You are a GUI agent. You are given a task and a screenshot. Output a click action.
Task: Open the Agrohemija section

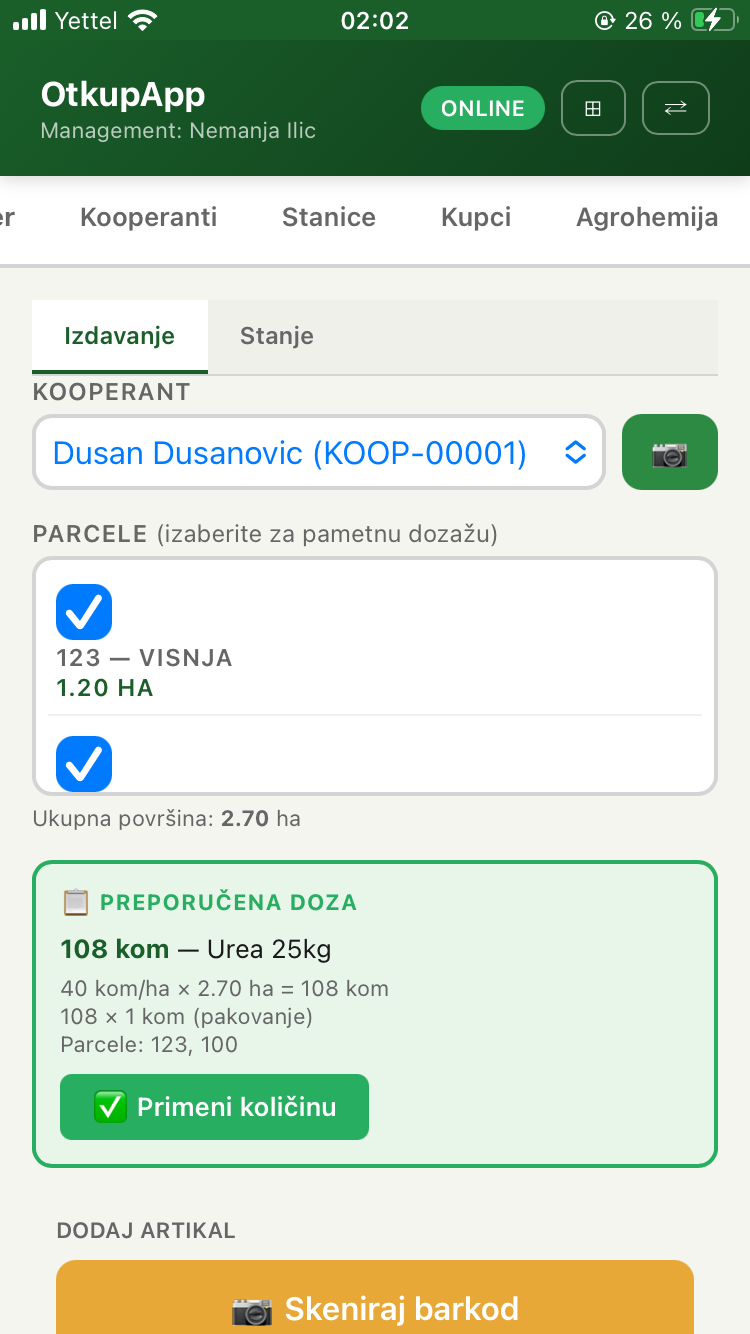(x=646, y=217)
